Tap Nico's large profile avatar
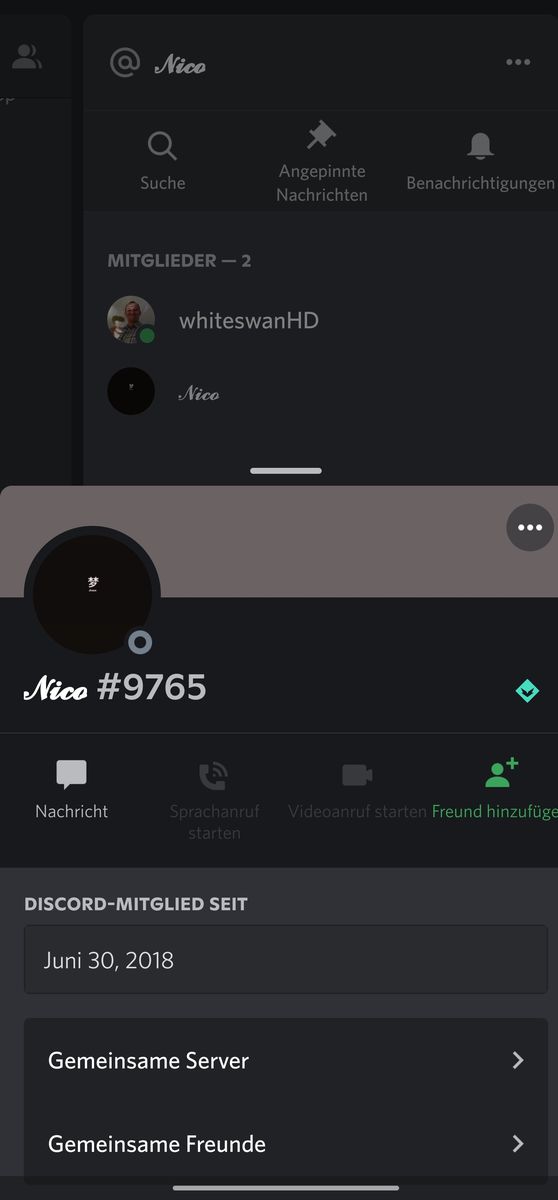Screen dimensions: 558x1200 (92, 594)
